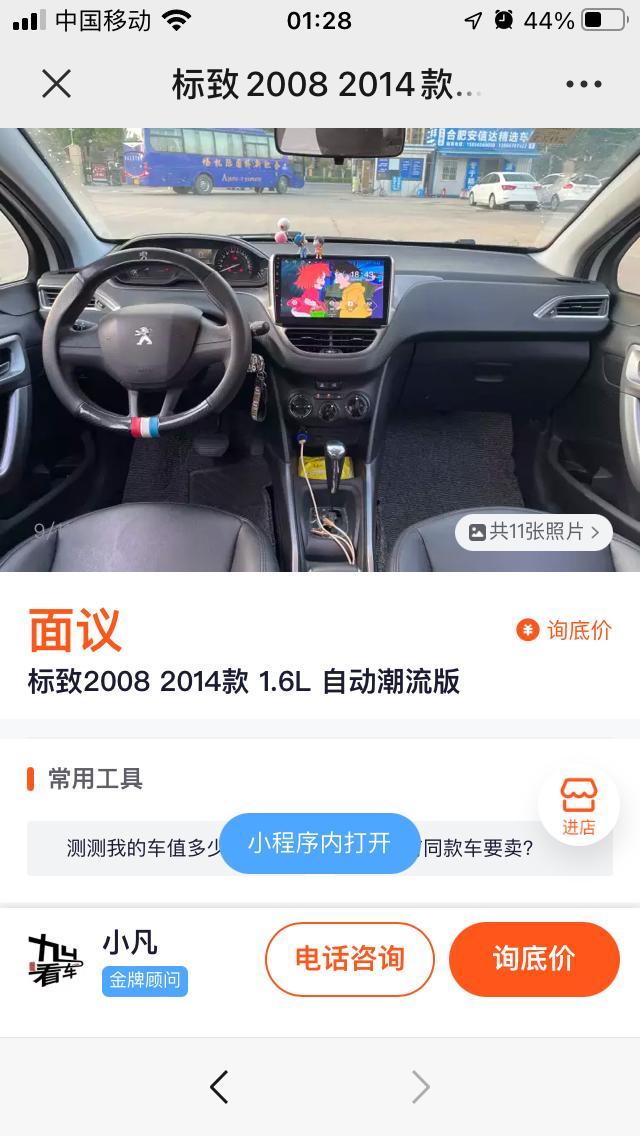The height and width of the screenshot is (1136, 640).
Task: Enter the dealer store via 进店
Action: point(578,806)
